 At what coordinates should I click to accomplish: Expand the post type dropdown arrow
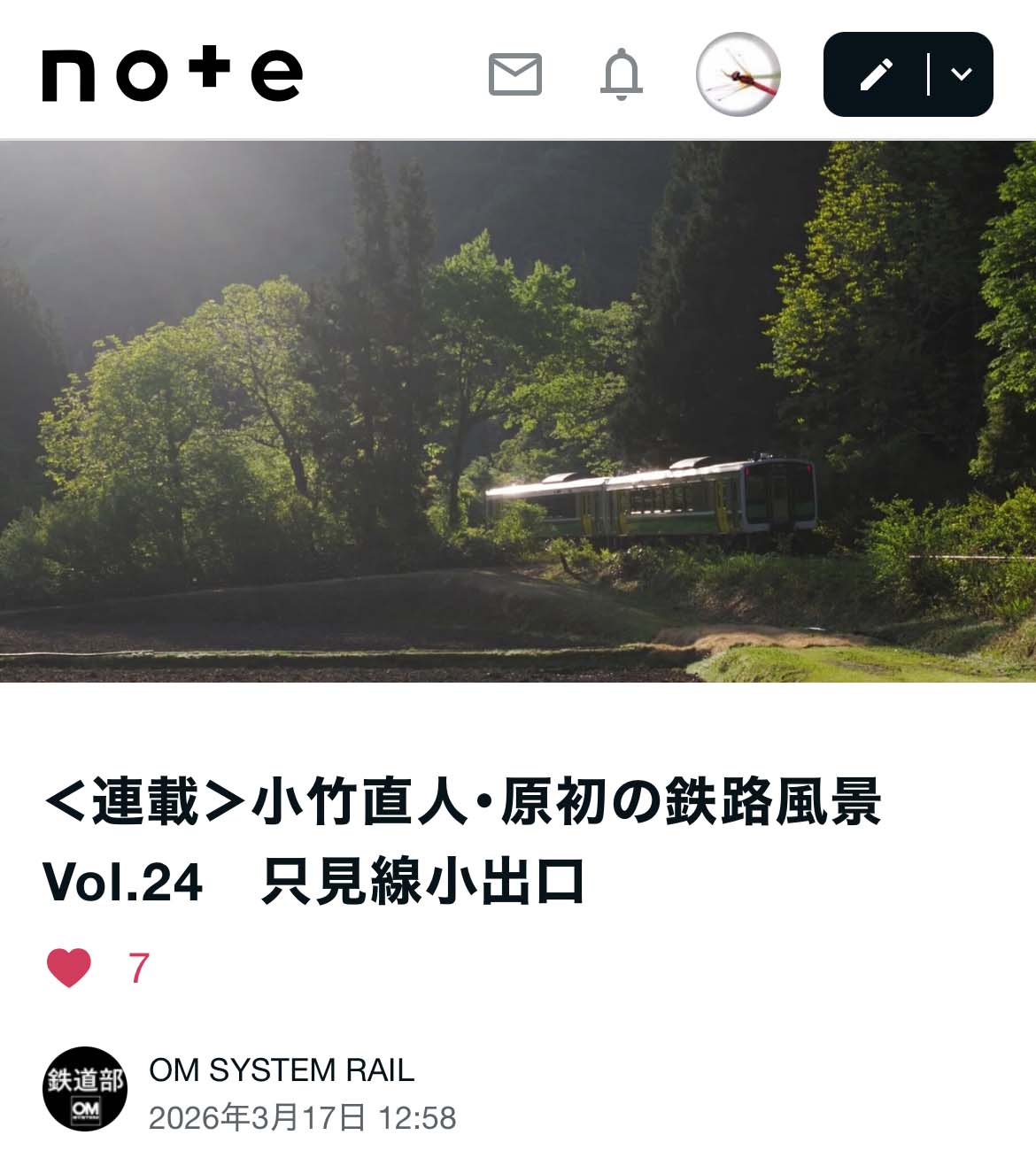[x=962, y=74]
